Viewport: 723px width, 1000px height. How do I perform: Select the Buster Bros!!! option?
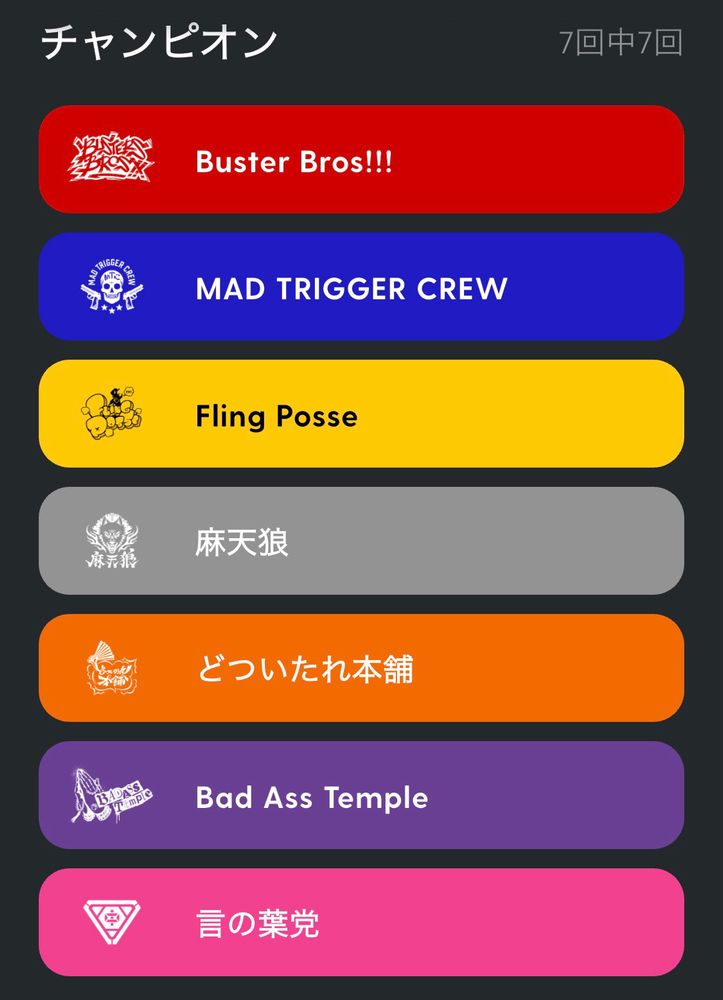click(x=361, y=160)
